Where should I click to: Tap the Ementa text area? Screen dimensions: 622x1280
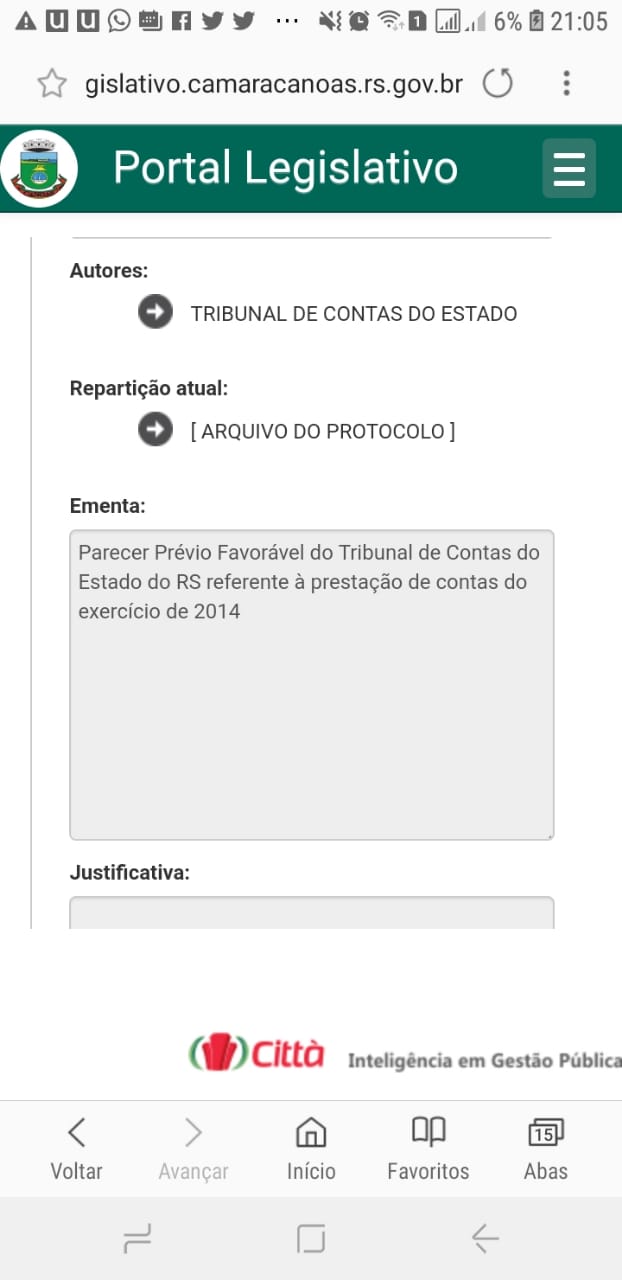coord(312,685)
